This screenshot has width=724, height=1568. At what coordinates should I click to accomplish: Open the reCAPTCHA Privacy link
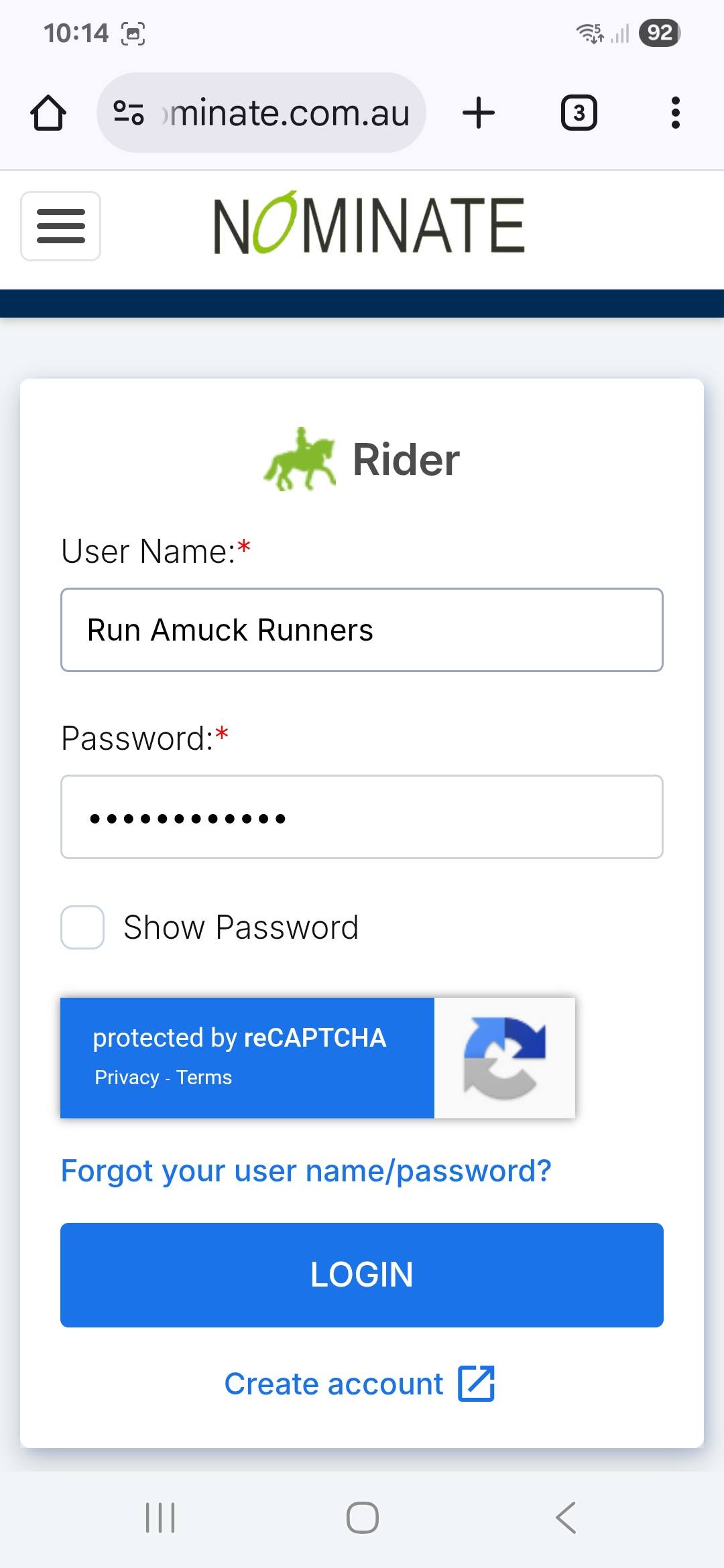click(127, 1077)
